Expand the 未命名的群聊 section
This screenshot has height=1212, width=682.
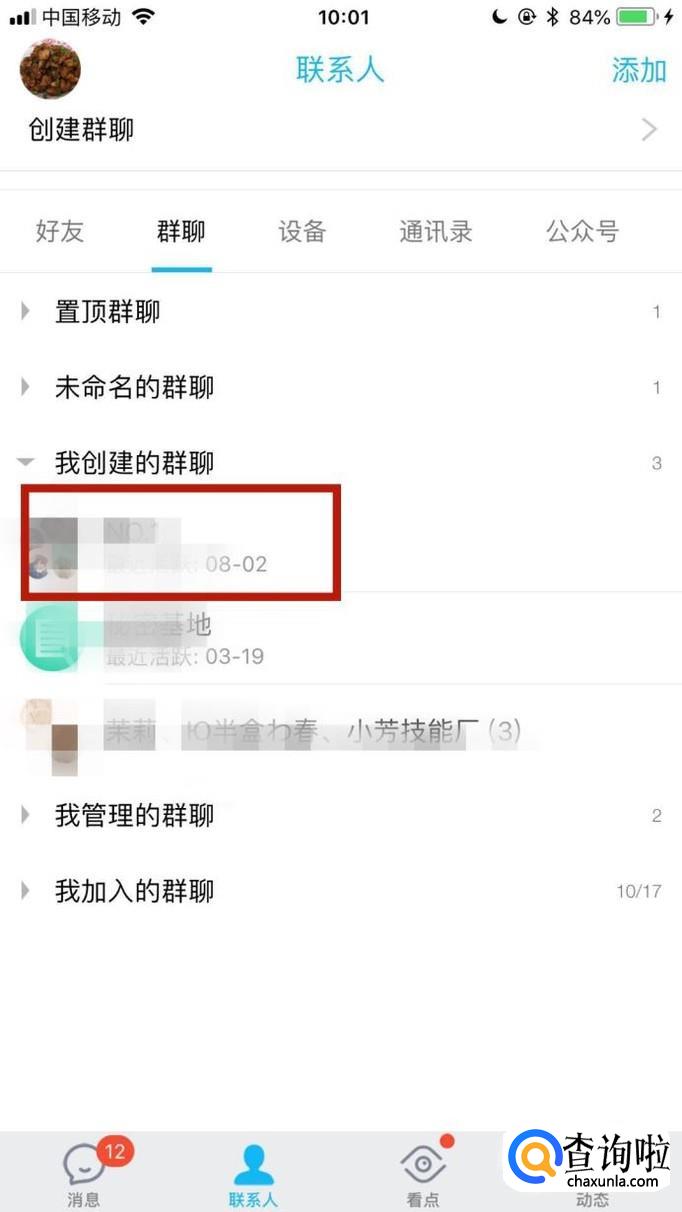(x=341, y=387)
